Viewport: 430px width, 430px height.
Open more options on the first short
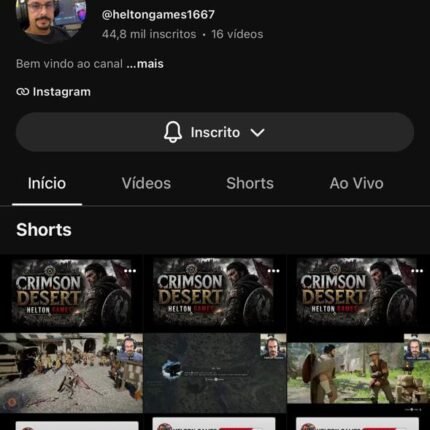[130, 271]
